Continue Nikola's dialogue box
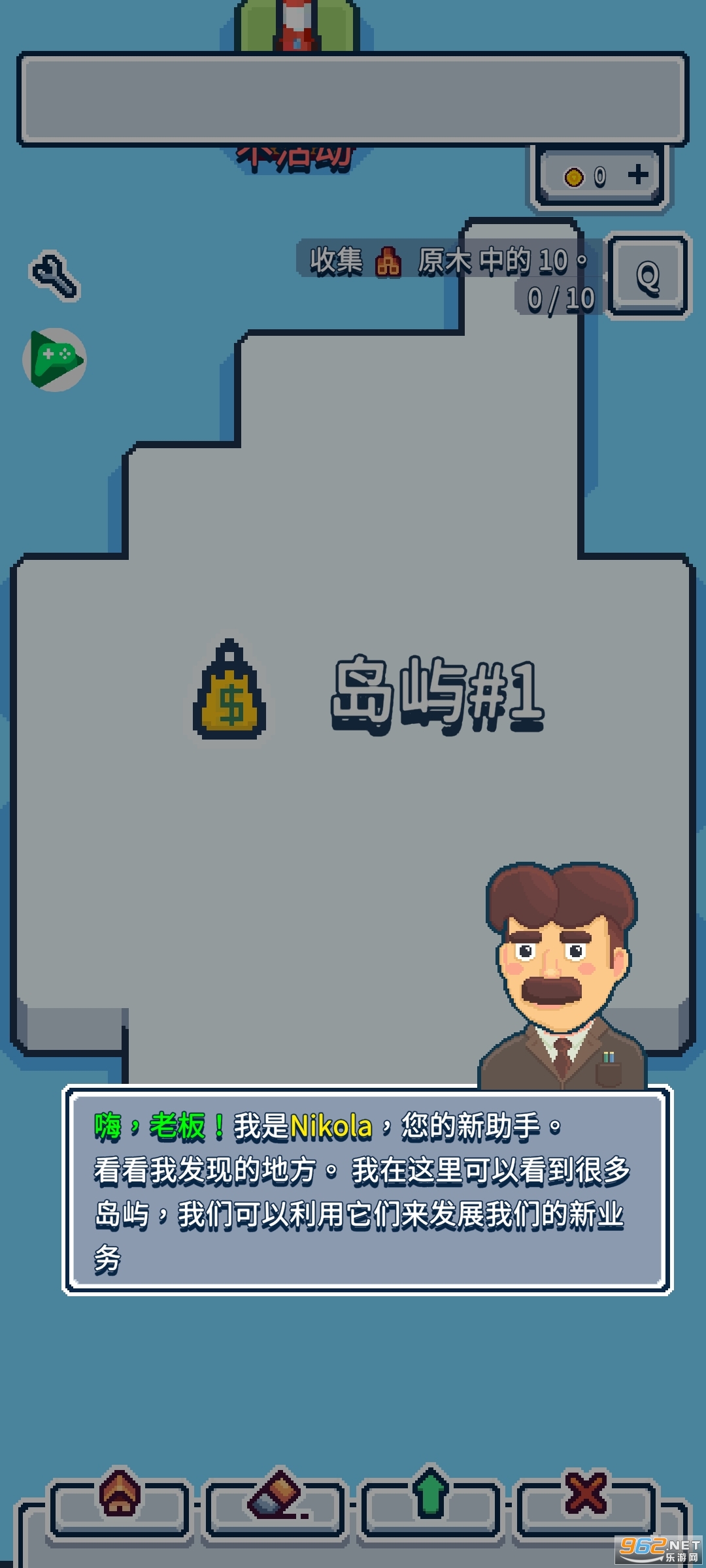The height and width of the screenshot is (1568, 706). point(367,1190)
